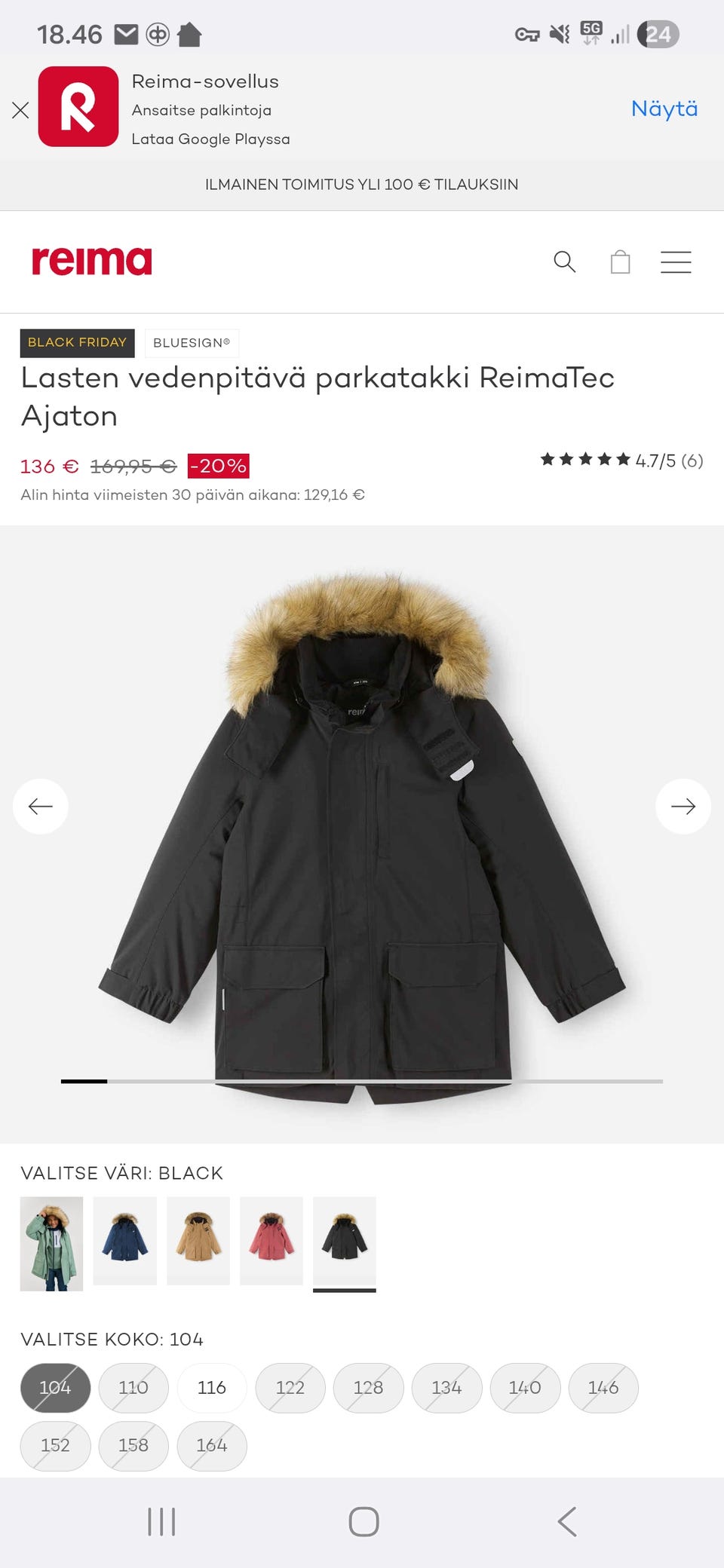The height and width of the screenshot is (1568, 724).
Task: Choose size 110
Action: coord(133,1387)
